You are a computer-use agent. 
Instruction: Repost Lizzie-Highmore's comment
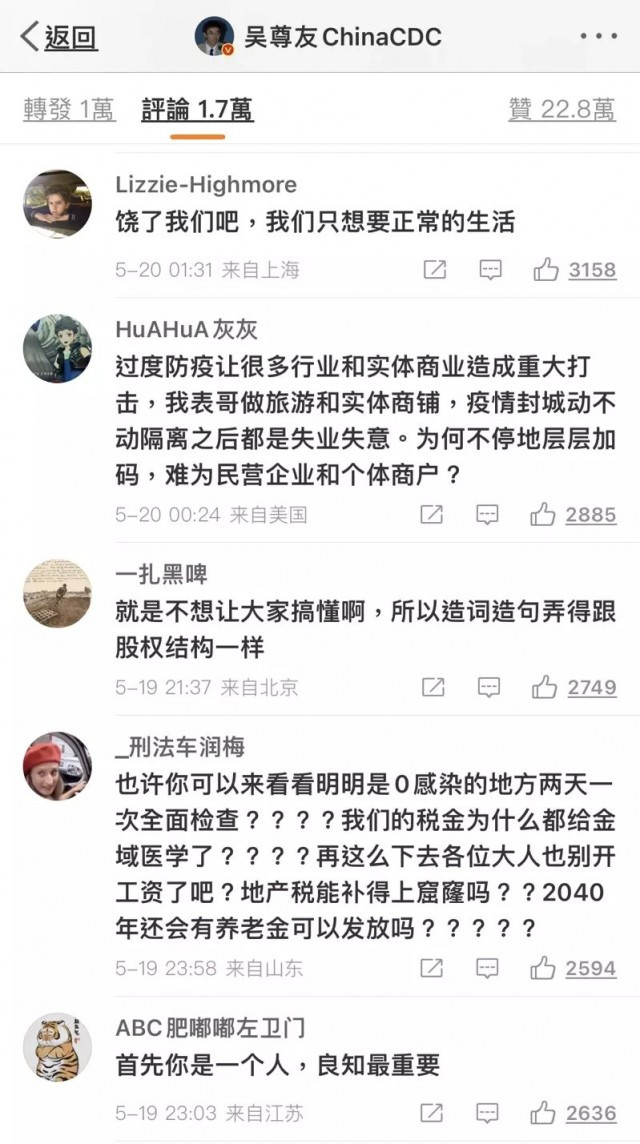point(434,270)
